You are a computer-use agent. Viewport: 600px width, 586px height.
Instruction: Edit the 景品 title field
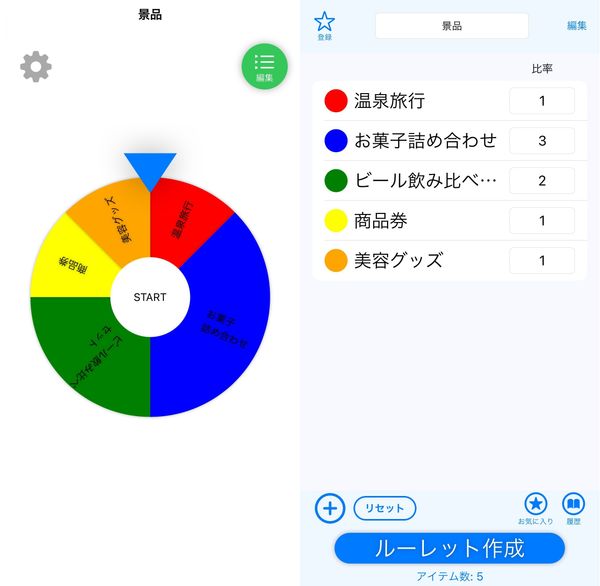pos(452,26)
